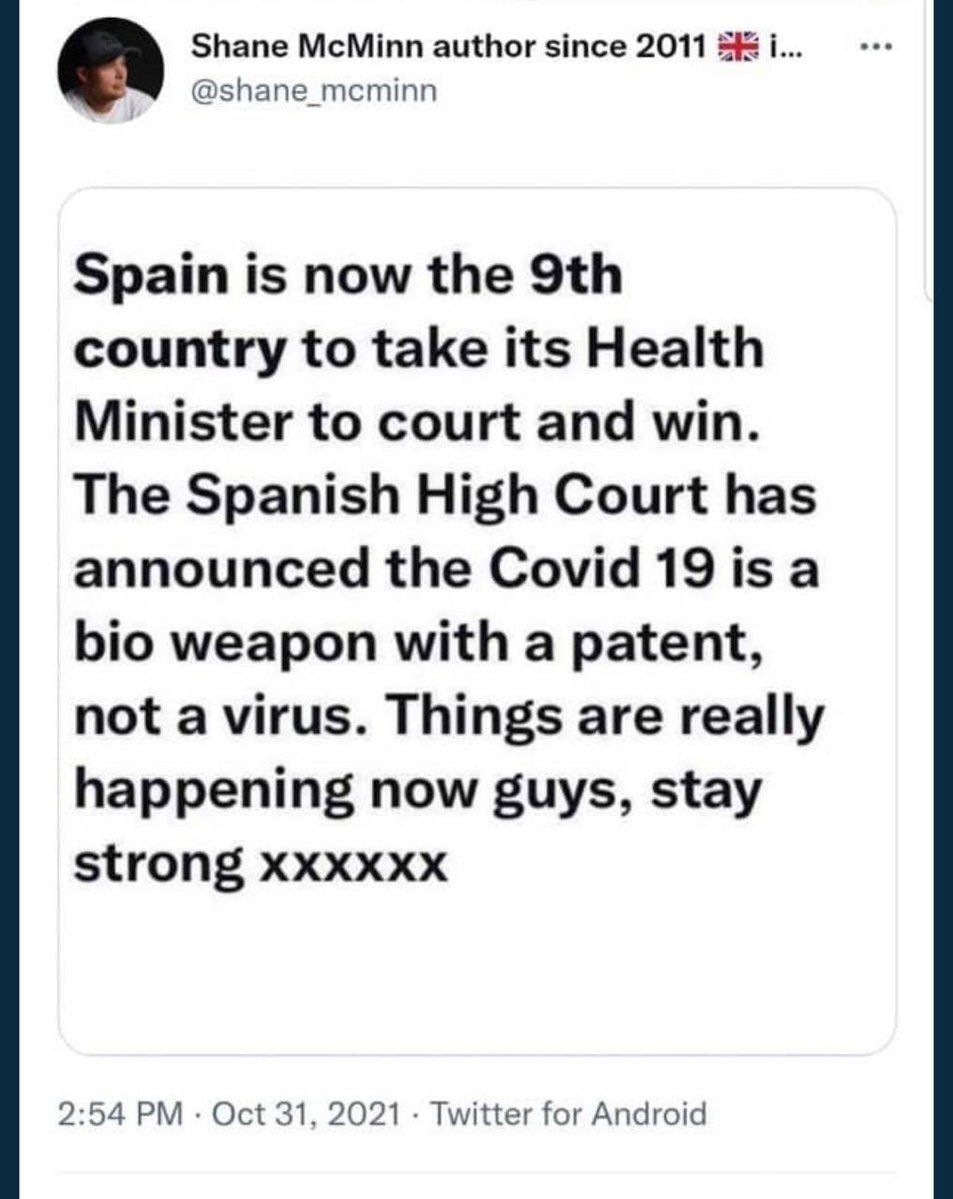Screen dimensions: 953x1199
Task: Open the @shane_mcminn profile handle
Action: click(x=313, y=91)
